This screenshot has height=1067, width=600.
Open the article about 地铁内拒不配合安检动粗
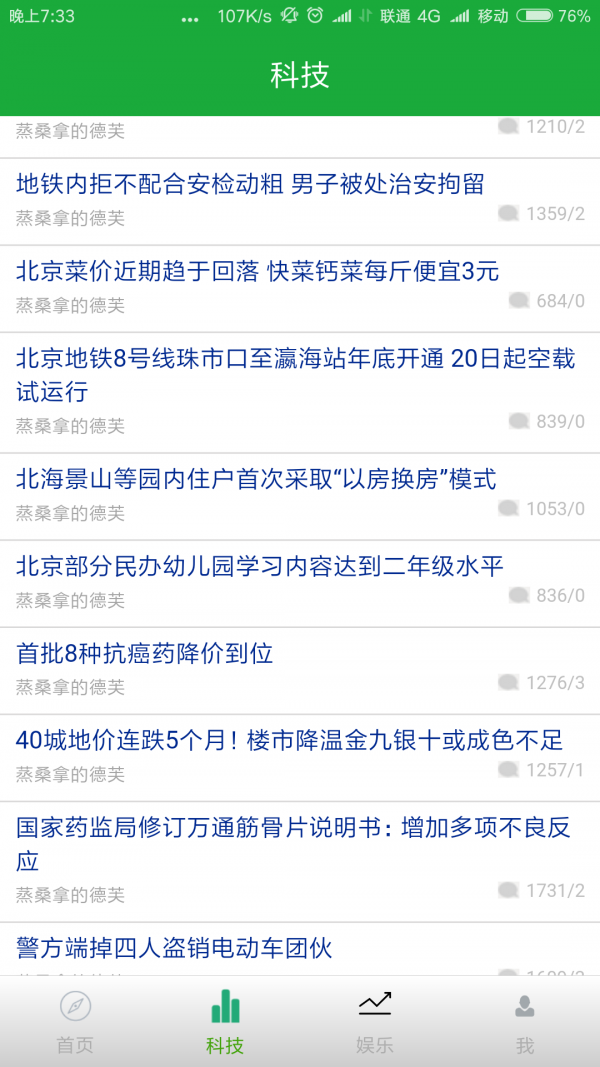250,184
